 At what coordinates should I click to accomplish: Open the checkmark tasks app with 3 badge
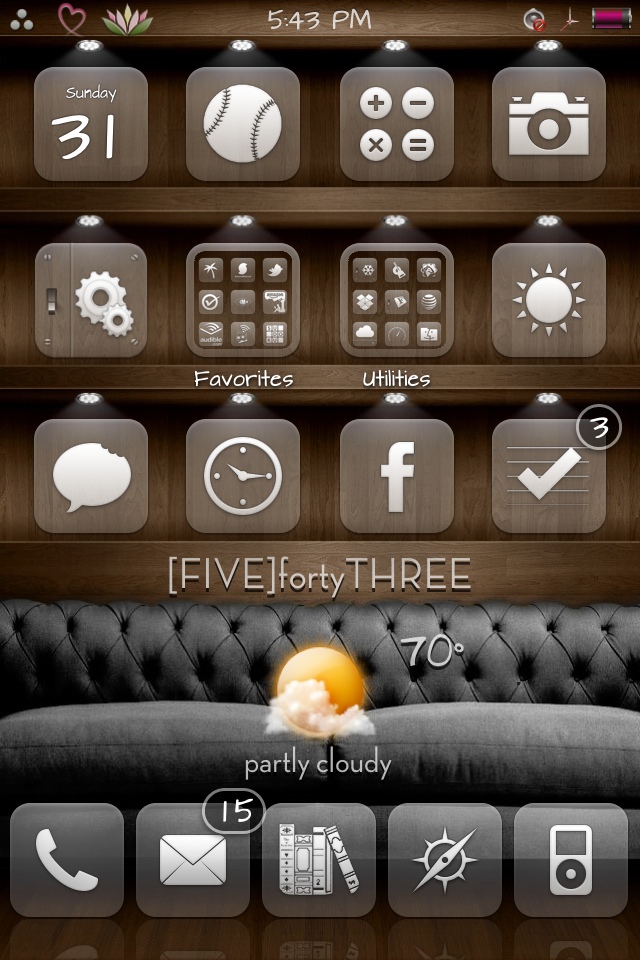pyautogui.click(x=548, y=475)
